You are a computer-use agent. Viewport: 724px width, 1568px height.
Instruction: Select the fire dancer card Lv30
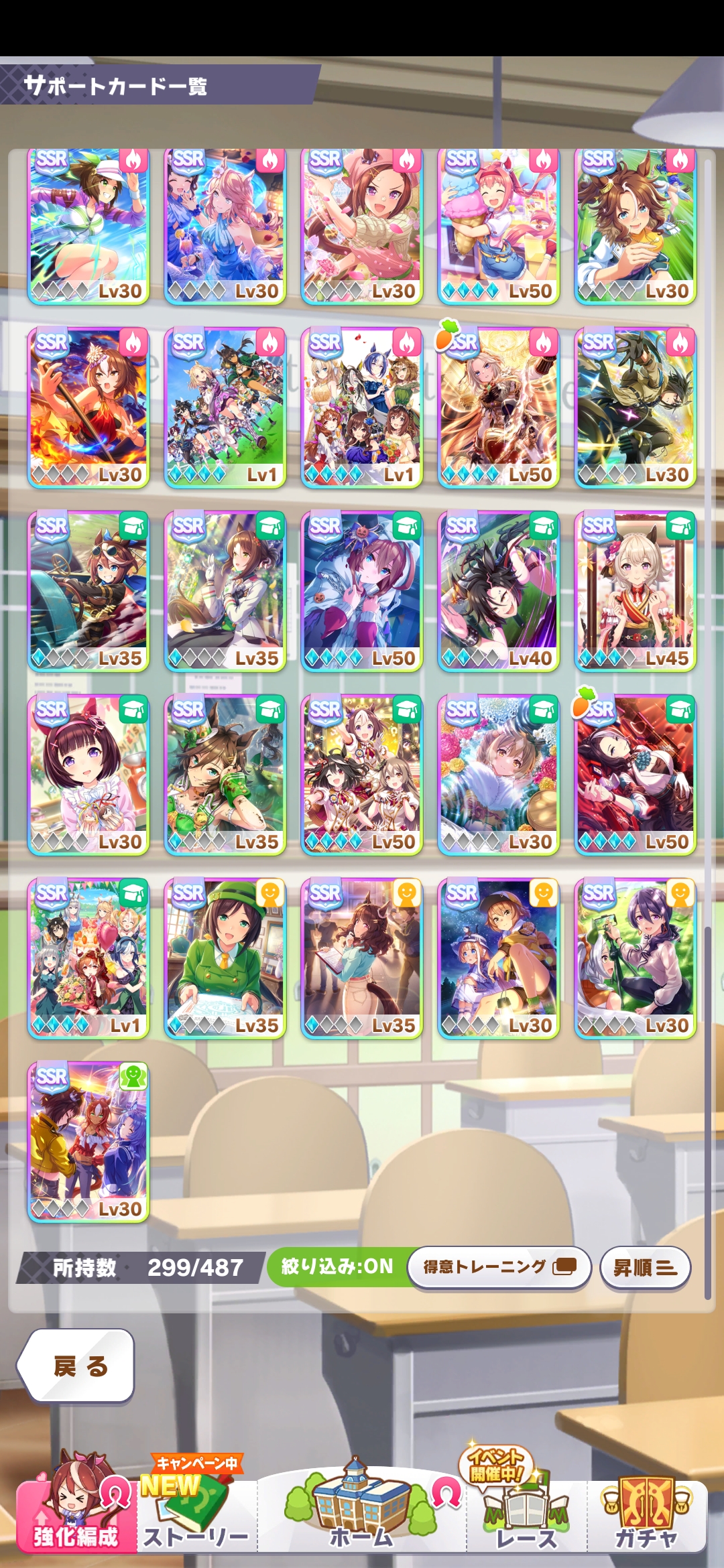(88, 408)
